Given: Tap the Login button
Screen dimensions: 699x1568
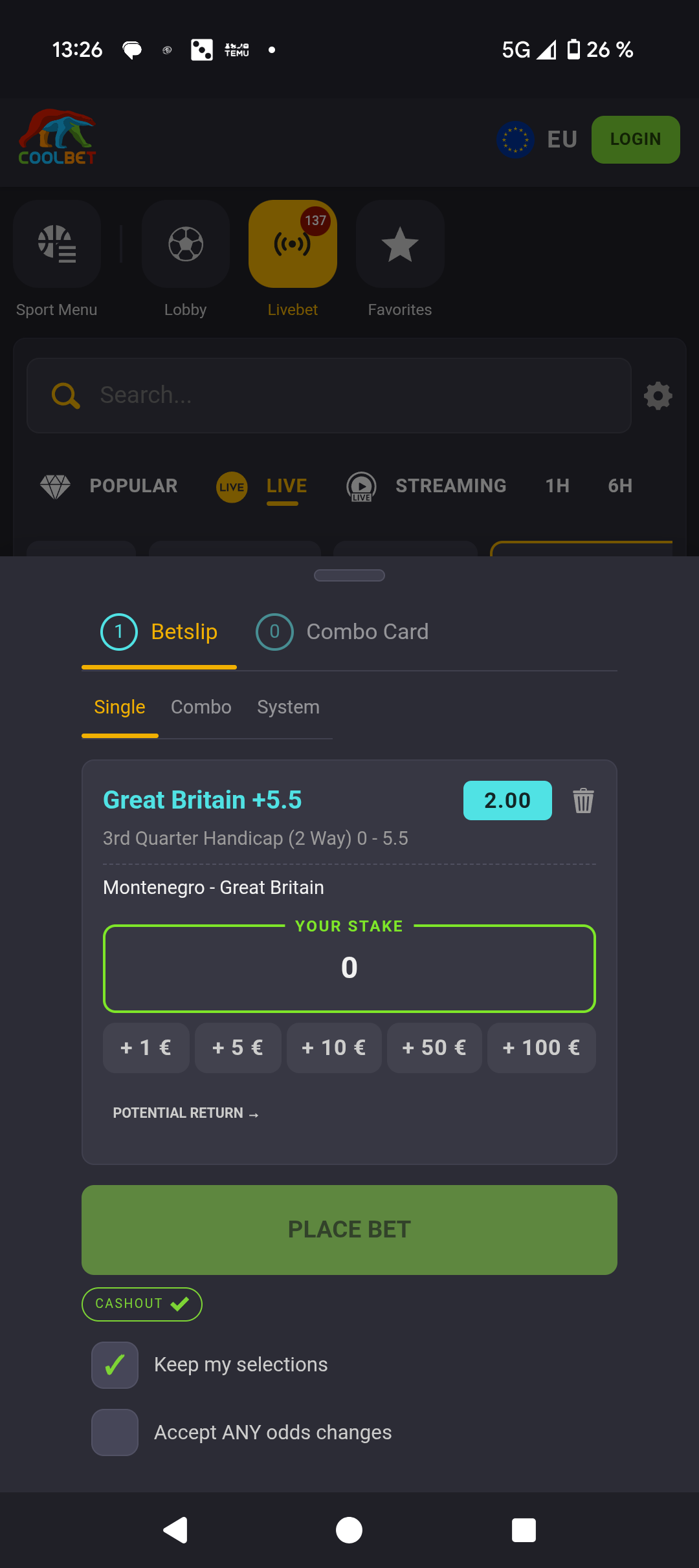Looking at the screenshot, I should click(x=636, y=140).
